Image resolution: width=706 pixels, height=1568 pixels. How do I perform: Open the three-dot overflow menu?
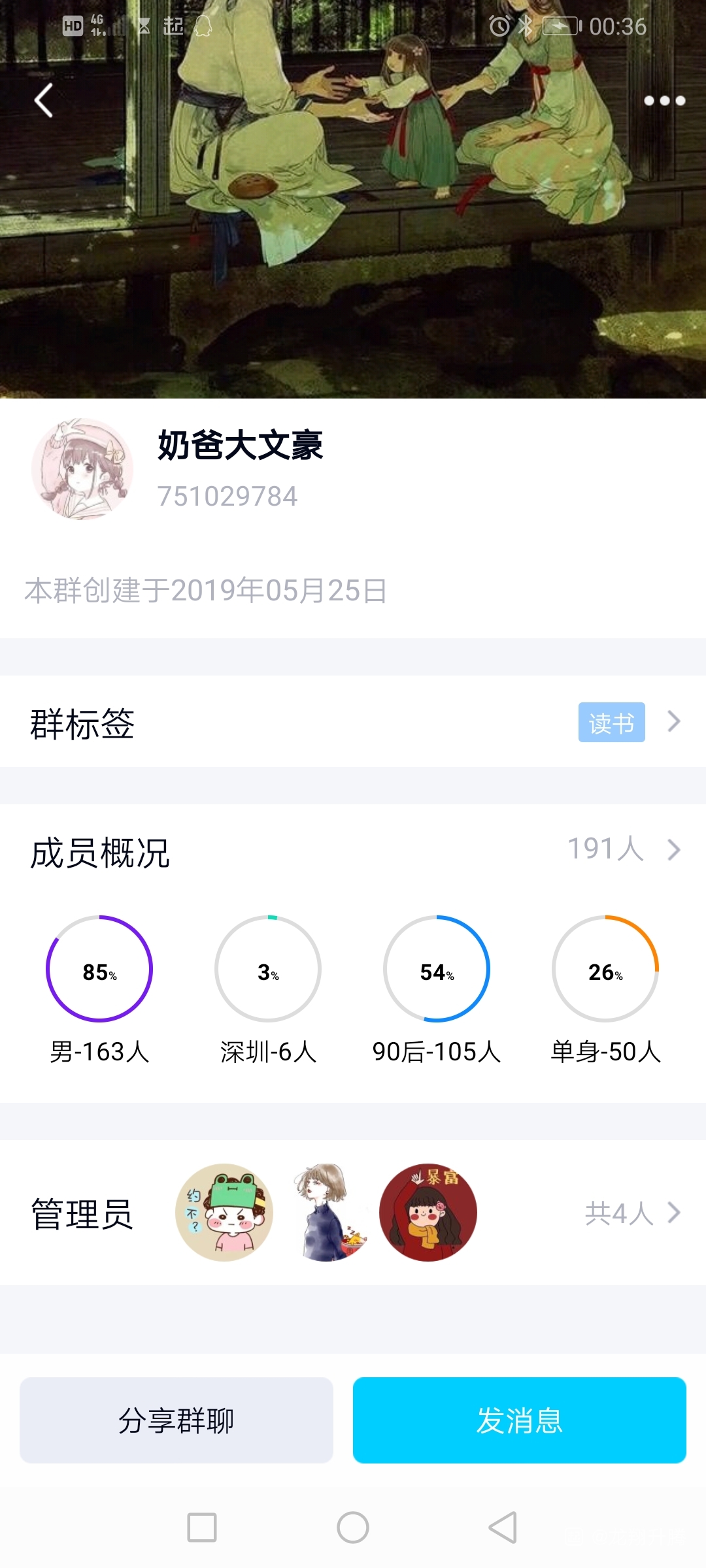[664, 101]
